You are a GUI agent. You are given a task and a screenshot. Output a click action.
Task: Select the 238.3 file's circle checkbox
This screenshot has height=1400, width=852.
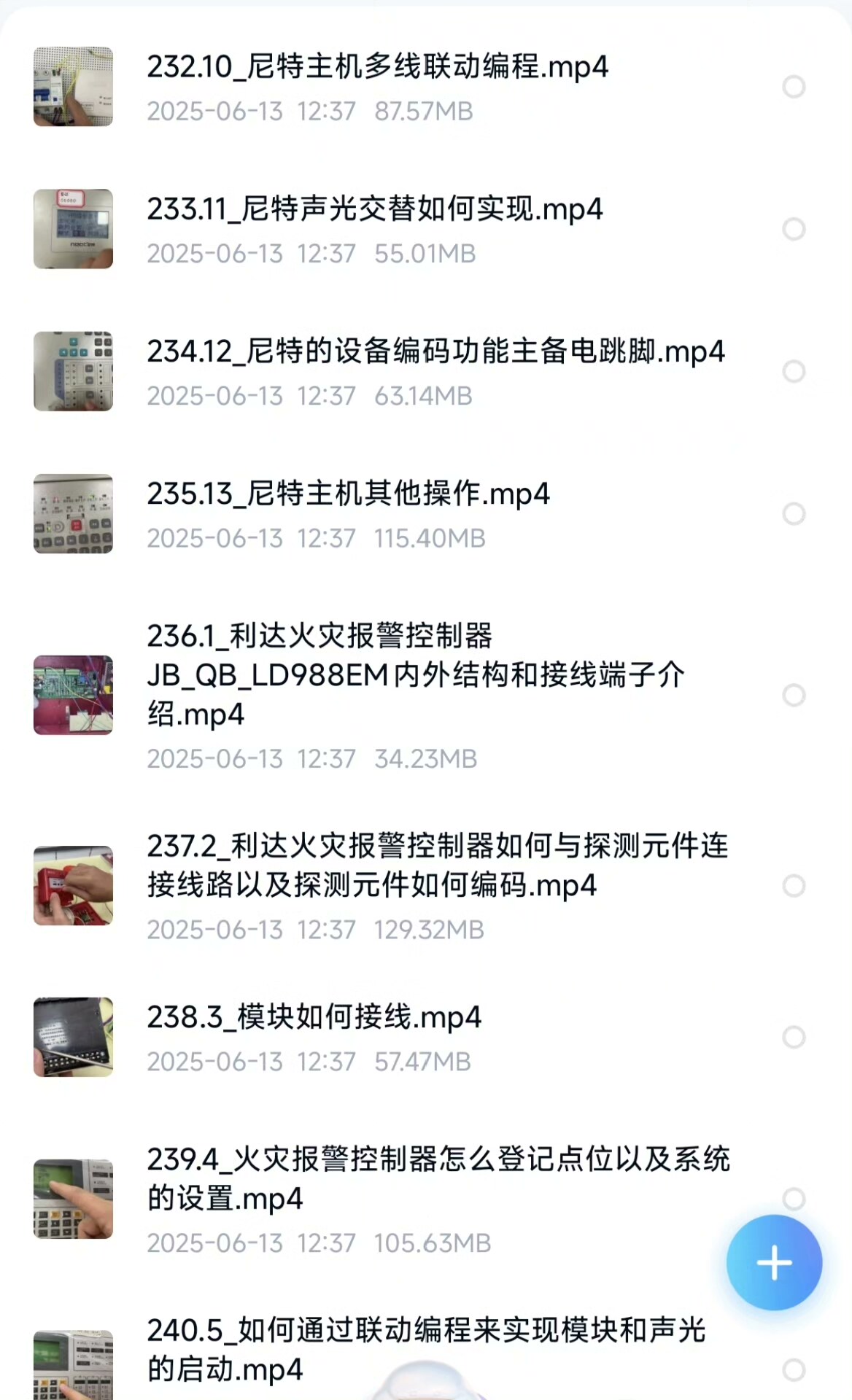pos(794,1037)
